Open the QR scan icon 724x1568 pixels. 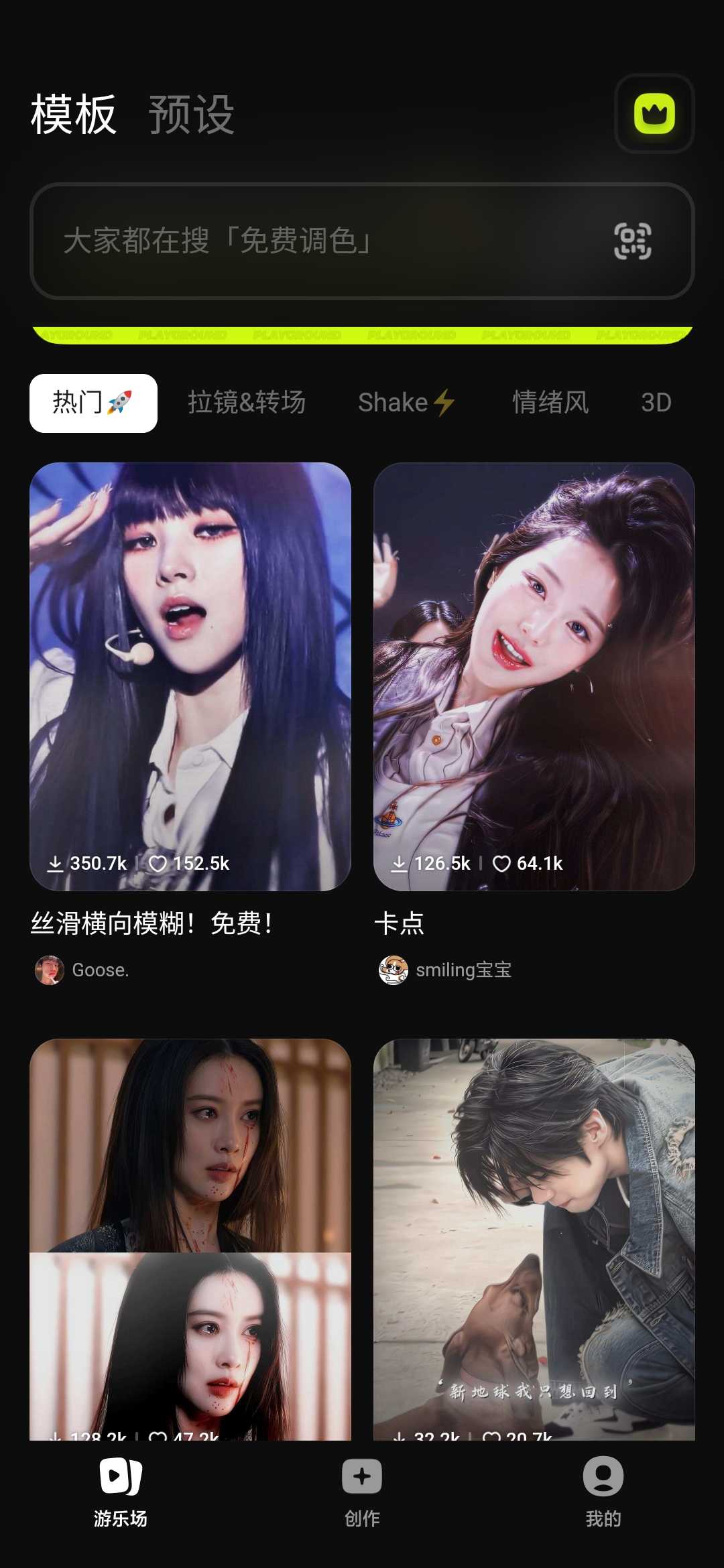633,241
